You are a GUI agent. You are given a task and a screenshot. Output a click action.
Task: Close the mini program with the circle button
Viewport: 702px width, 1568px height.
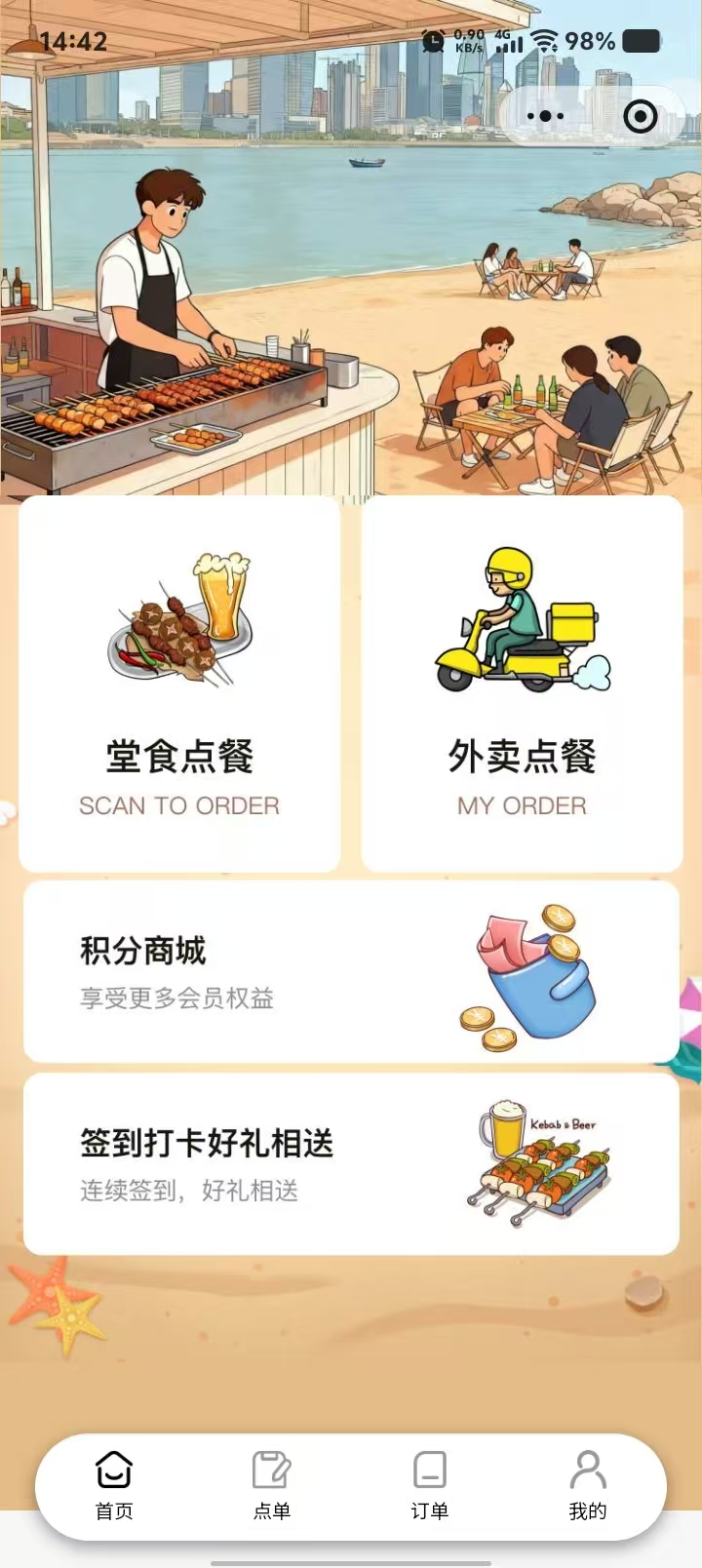pos(640,117)
